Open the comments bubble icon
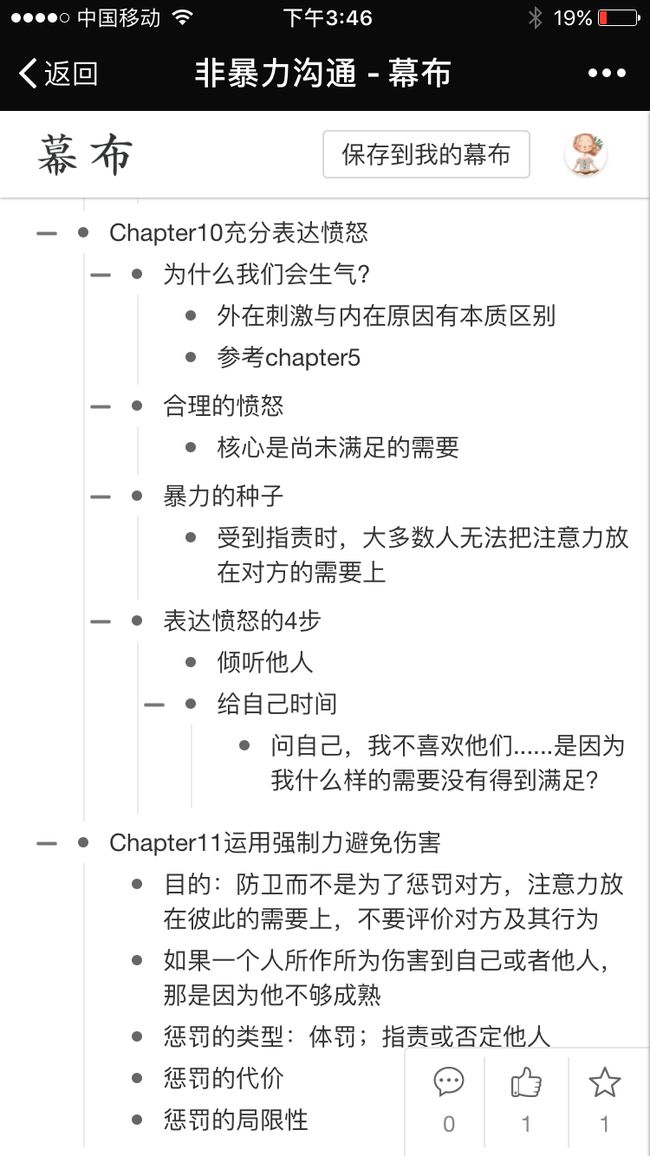 coord(448,1082)
